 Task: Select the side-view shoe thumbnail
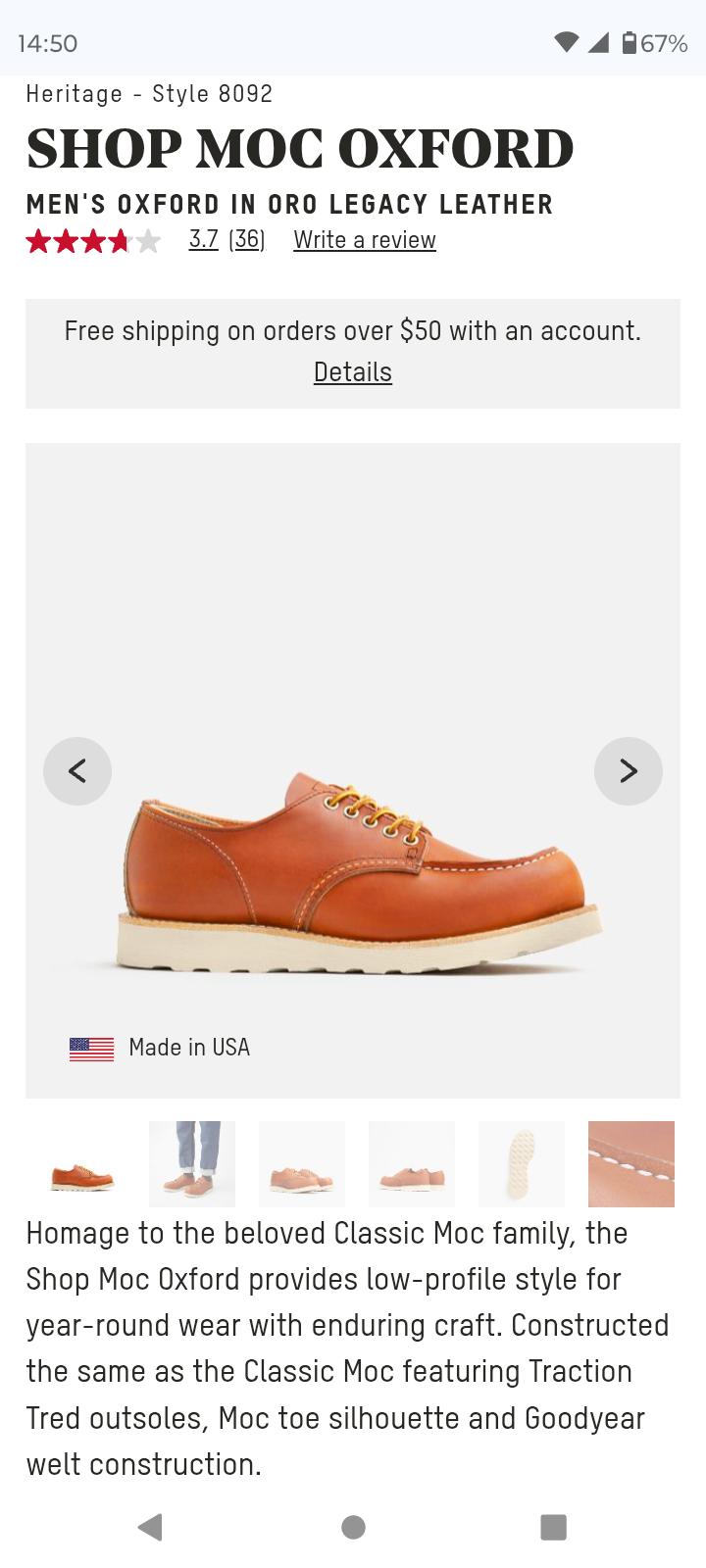(82, 1164)
